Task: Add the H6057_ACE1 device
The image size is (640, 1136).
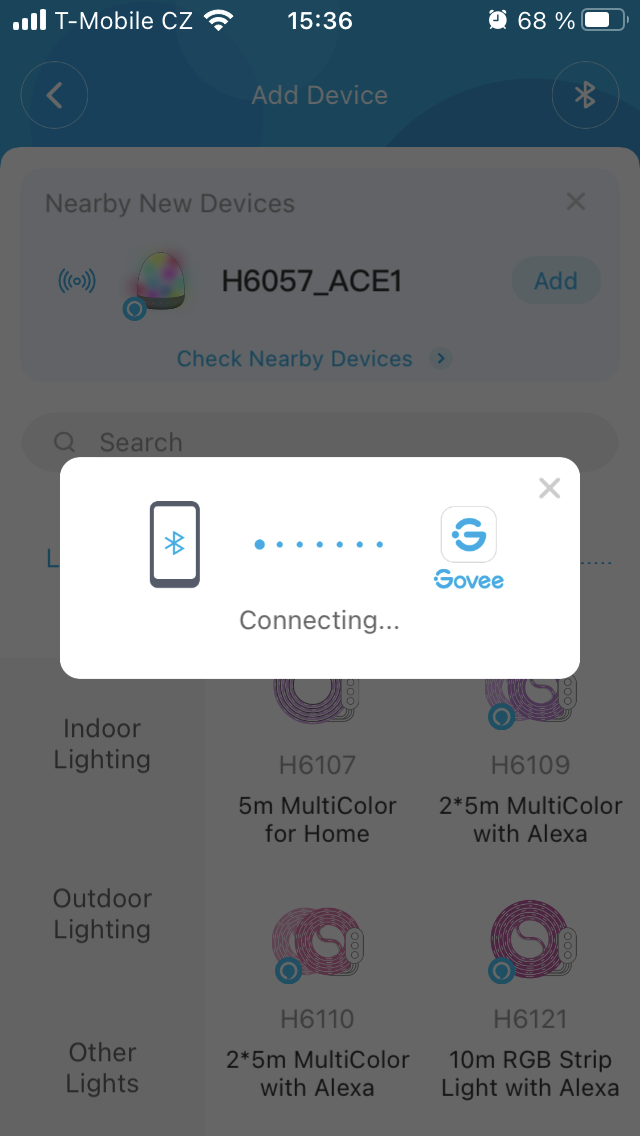Action: click(555, 282)
